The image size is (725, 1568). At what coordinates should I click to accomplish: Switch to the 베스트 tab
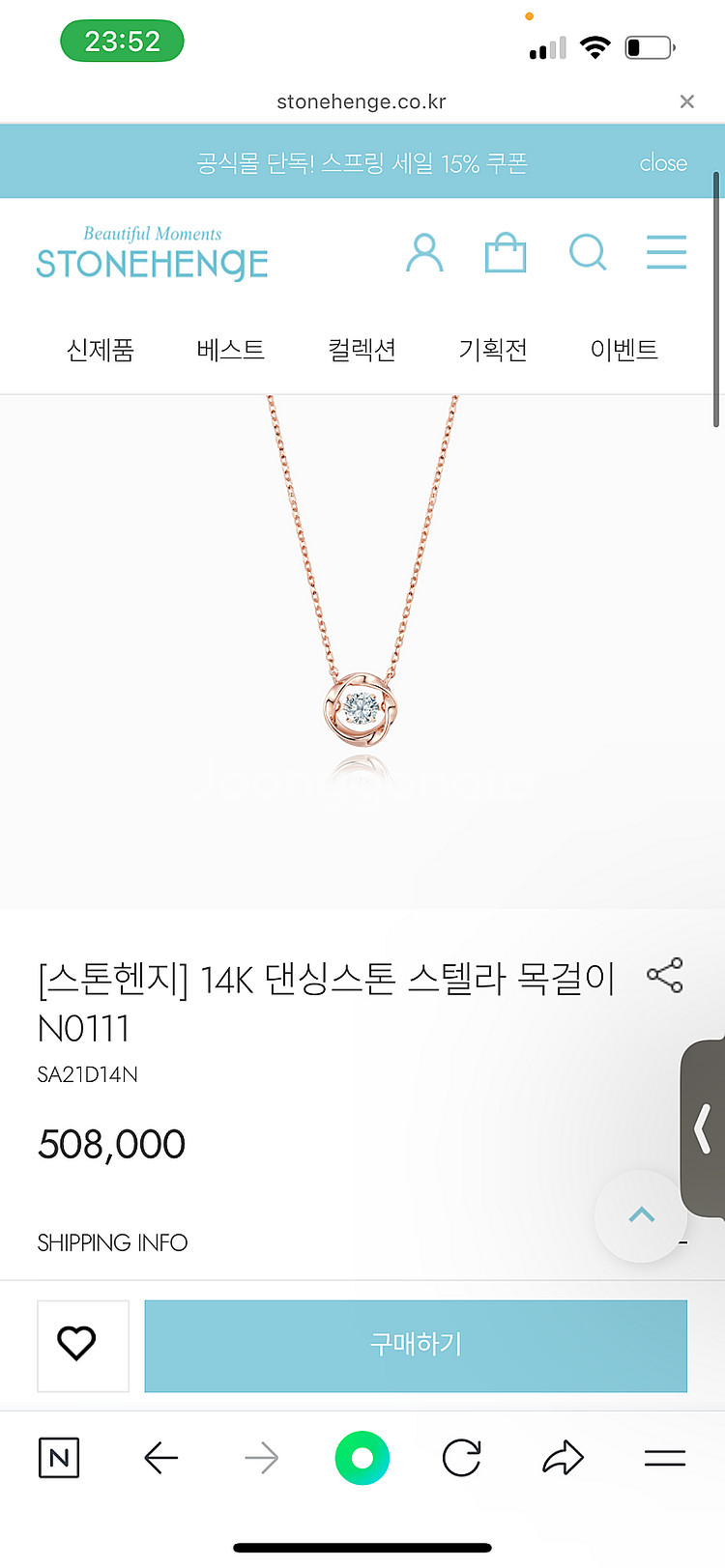(230, 350)
